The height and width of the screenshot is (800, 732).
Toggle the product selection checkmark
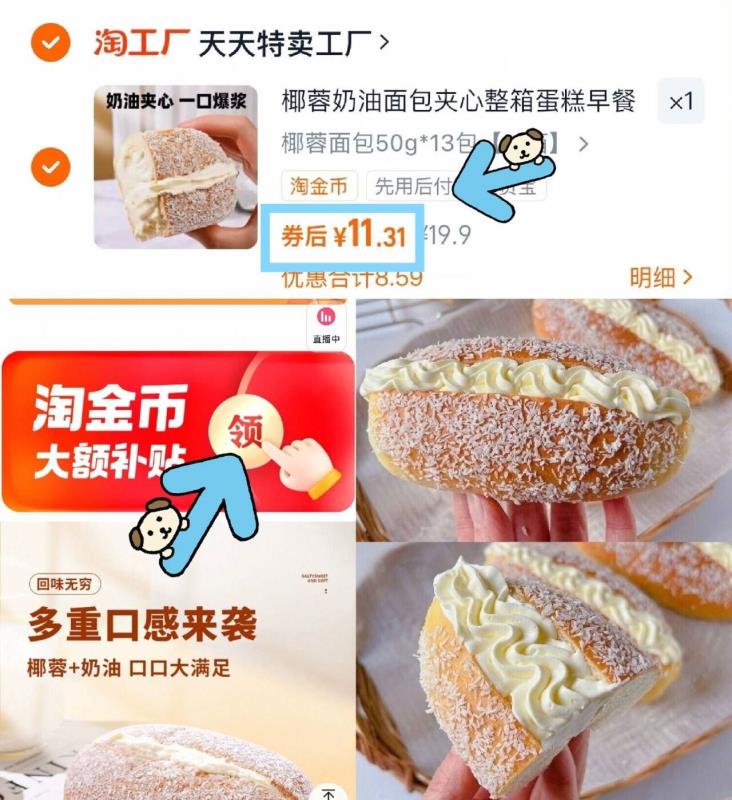tap(50, 166)
